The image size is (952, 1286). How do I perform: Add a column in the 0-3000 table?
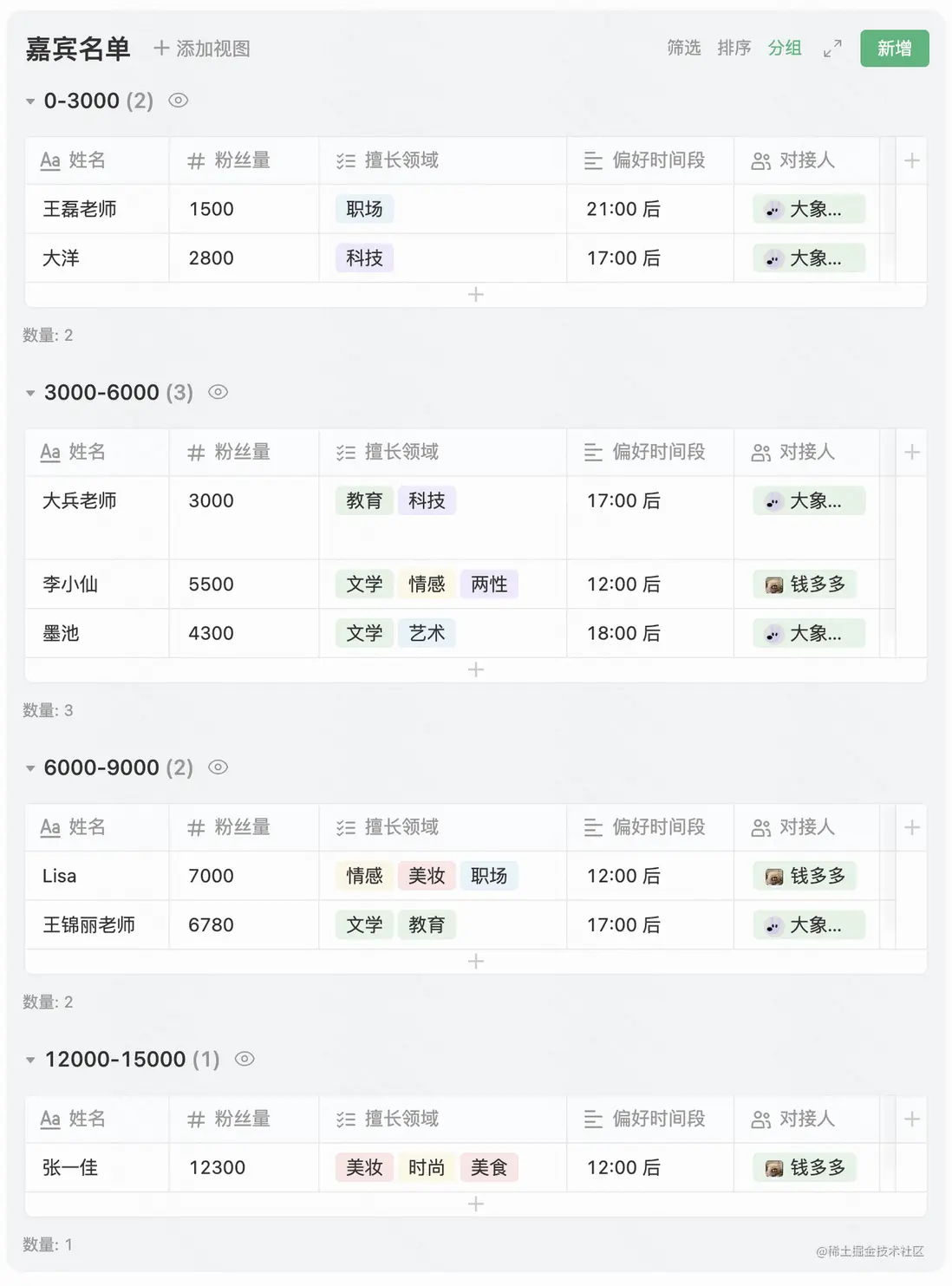click(911, 160)
